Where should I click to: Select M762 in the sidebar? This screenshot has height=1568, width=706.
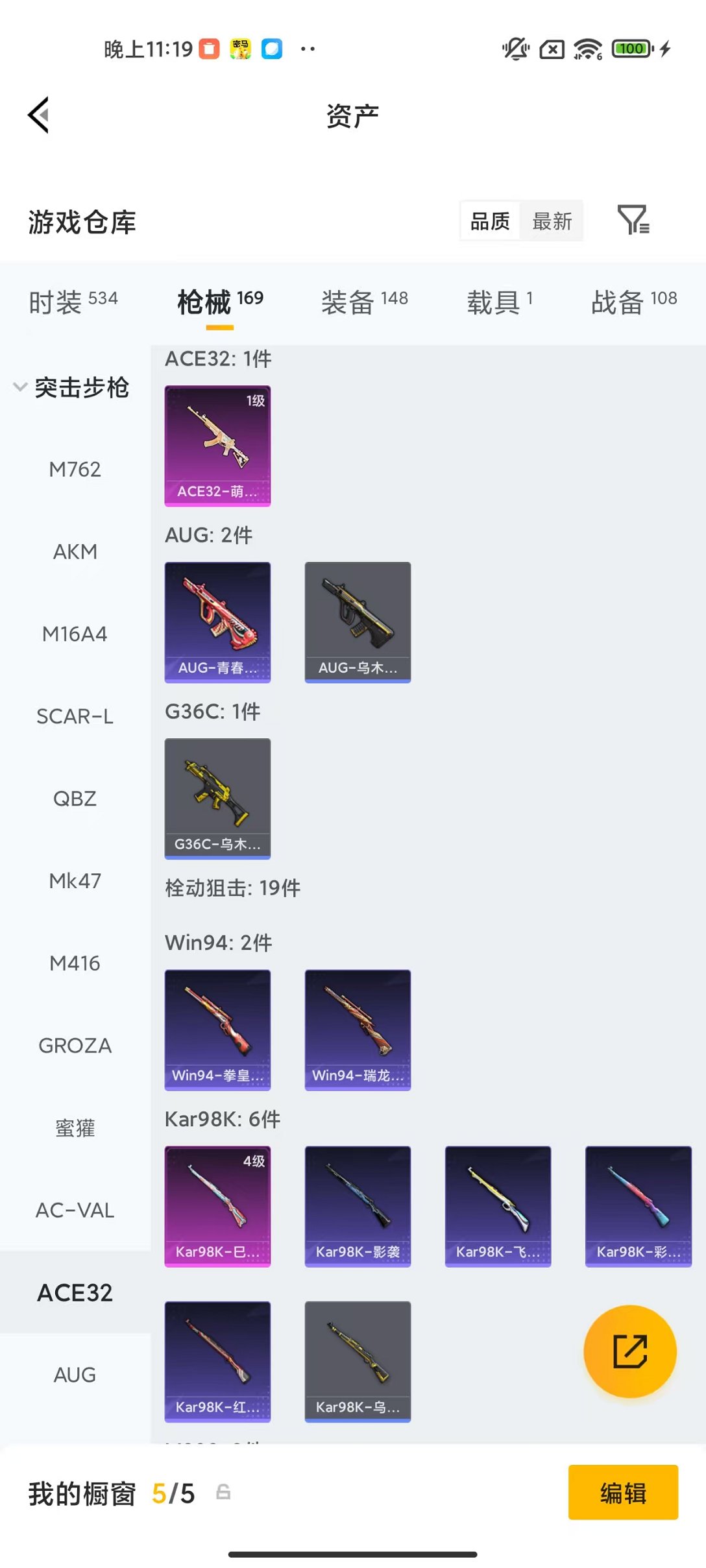pyautogui.click(x=75, y=469)
